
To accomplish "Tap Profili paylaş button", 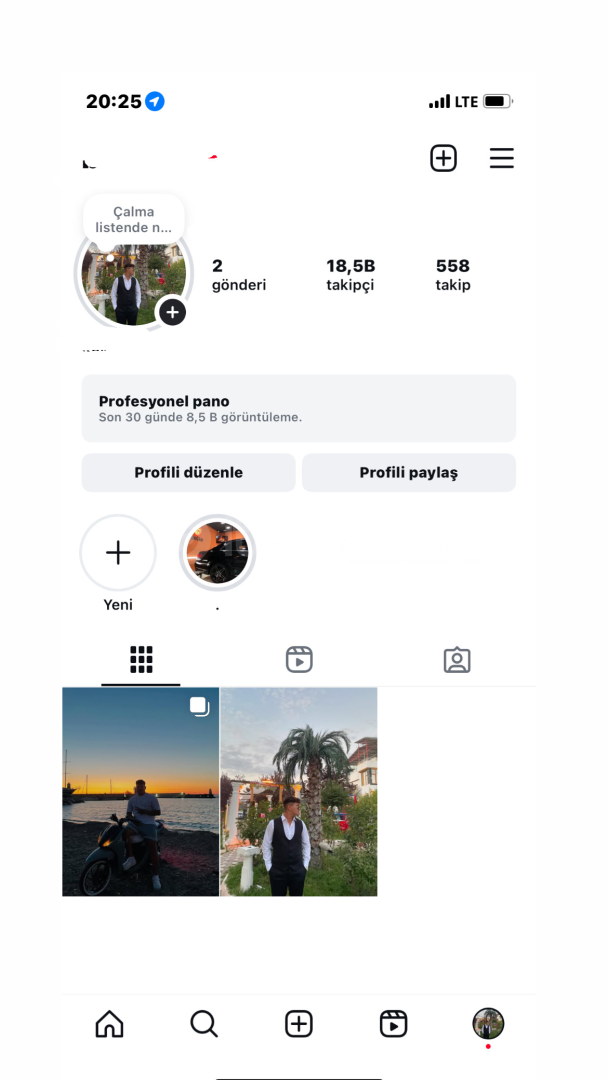I will [409, 472].
